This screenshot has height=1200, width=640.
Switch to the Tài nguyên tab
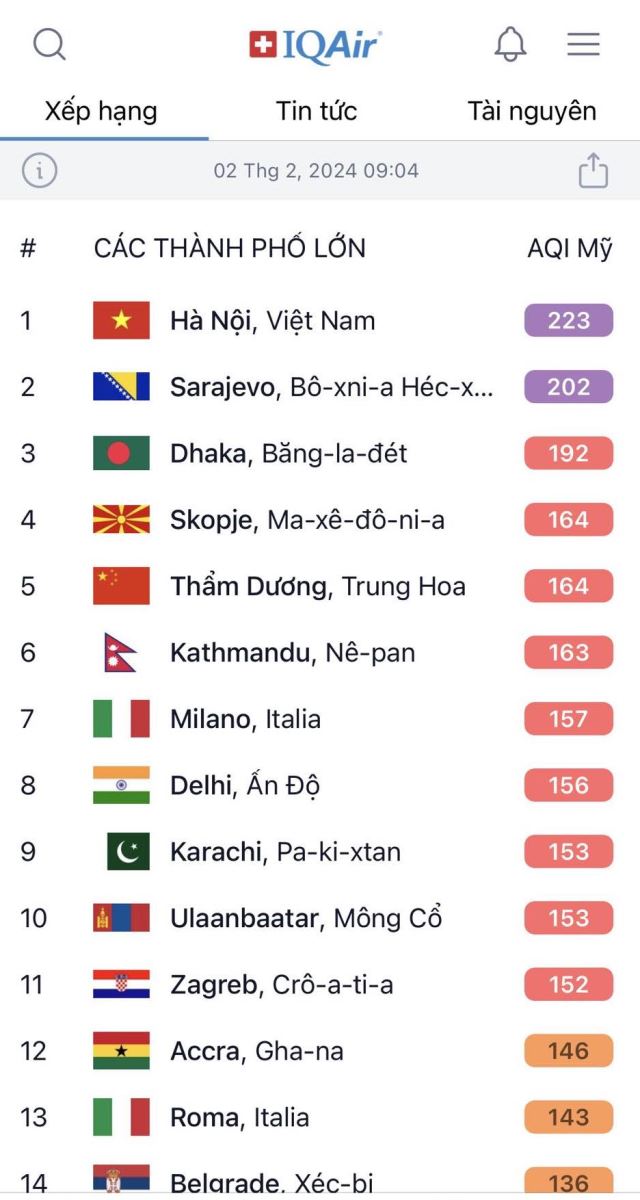tap(531, 111)
